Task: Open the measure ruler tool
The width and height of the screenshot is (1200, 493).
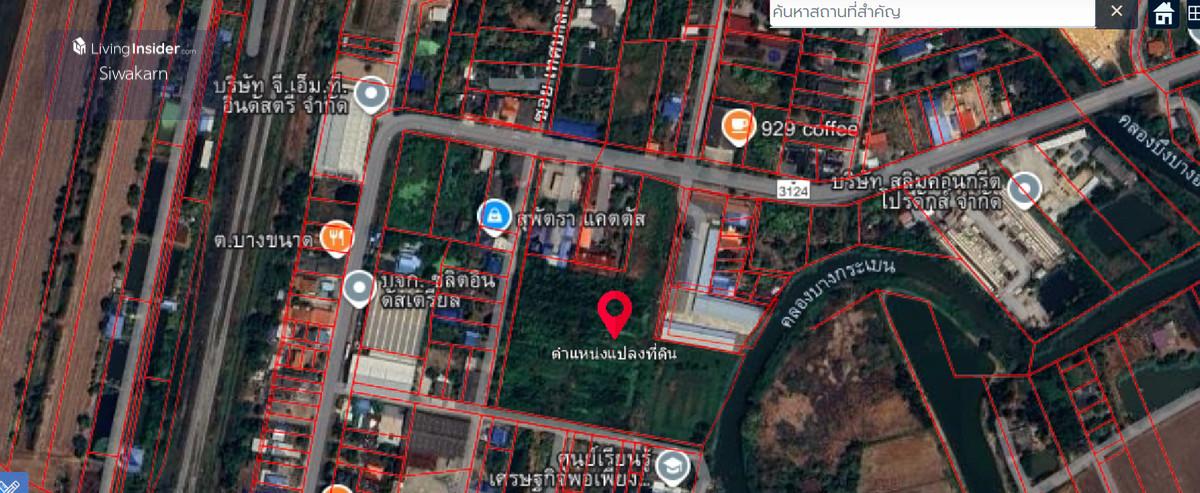Action: pyautogui.click(x=10, y=483)
